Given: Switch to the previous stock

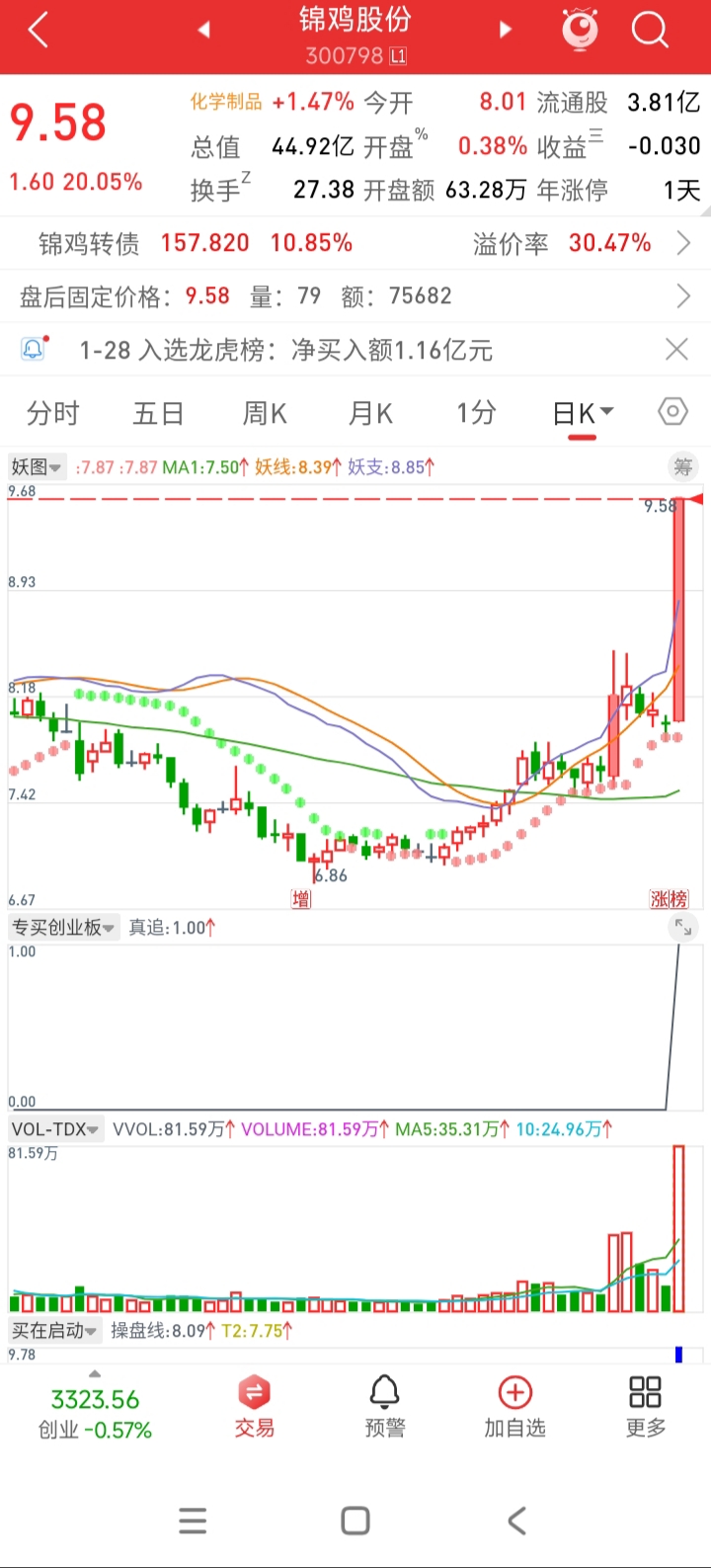Looking at the screenshot, I should point(203,31).
